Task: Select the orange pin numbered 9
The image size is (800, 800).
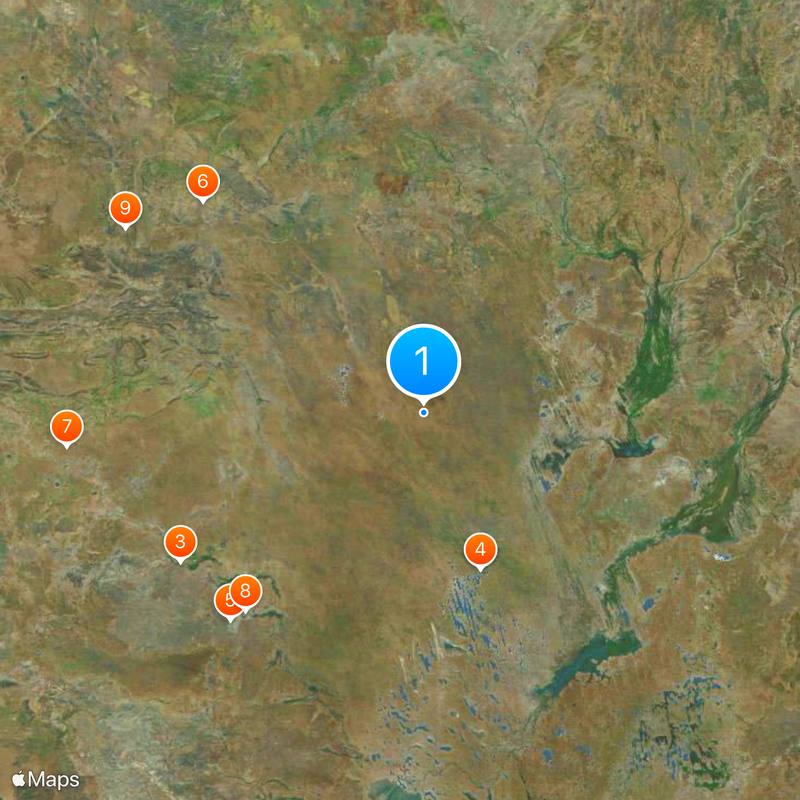Action: pyautogui.click(x=125, y=208)
